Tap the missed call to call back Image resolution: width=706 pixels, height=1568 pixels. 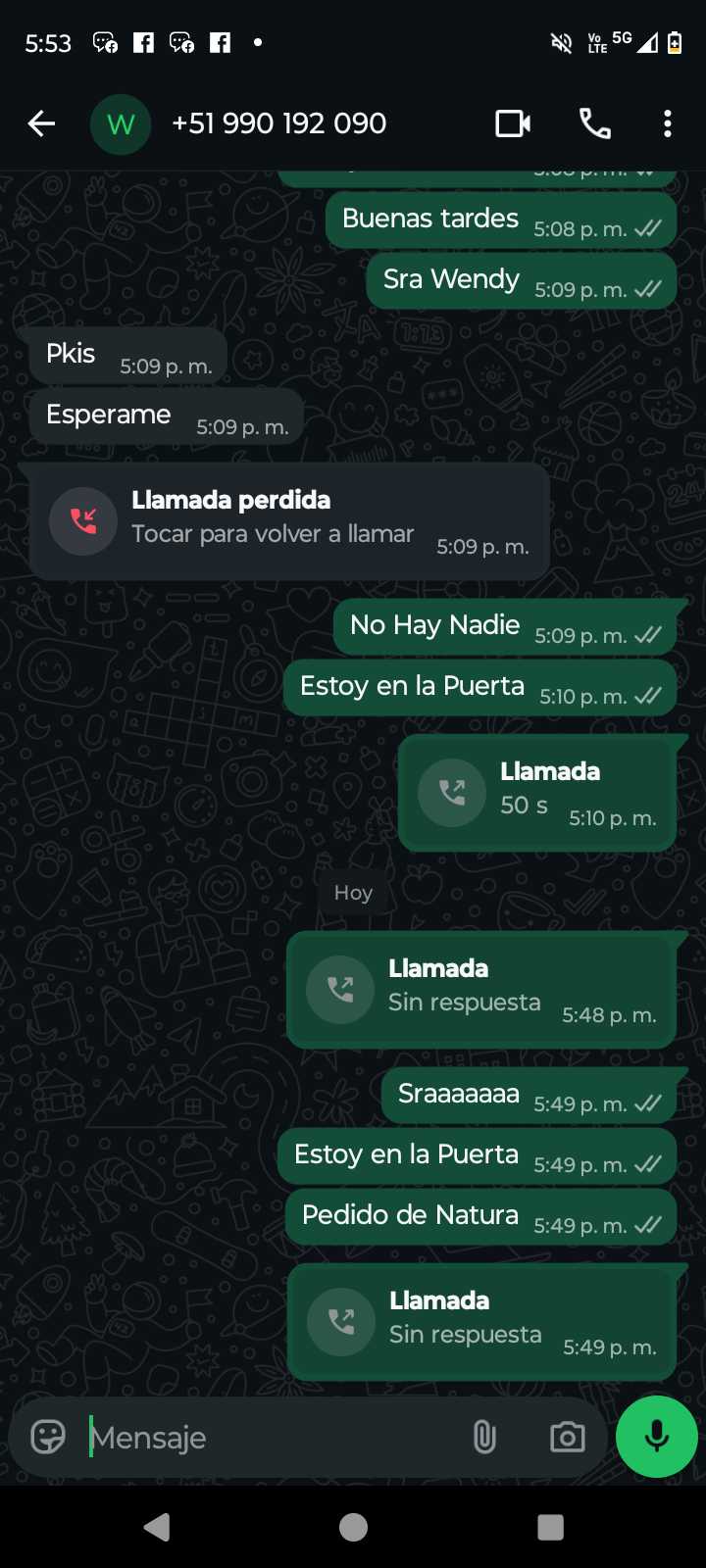coord(288,521)
